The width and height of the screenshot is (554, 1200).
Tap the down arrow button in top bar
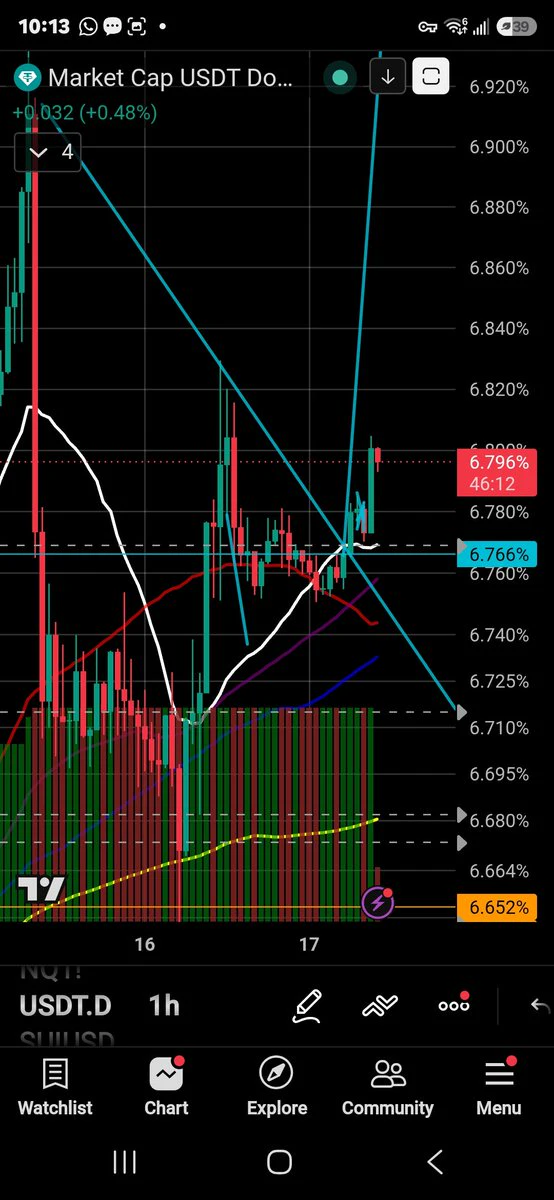click(387, 76)
